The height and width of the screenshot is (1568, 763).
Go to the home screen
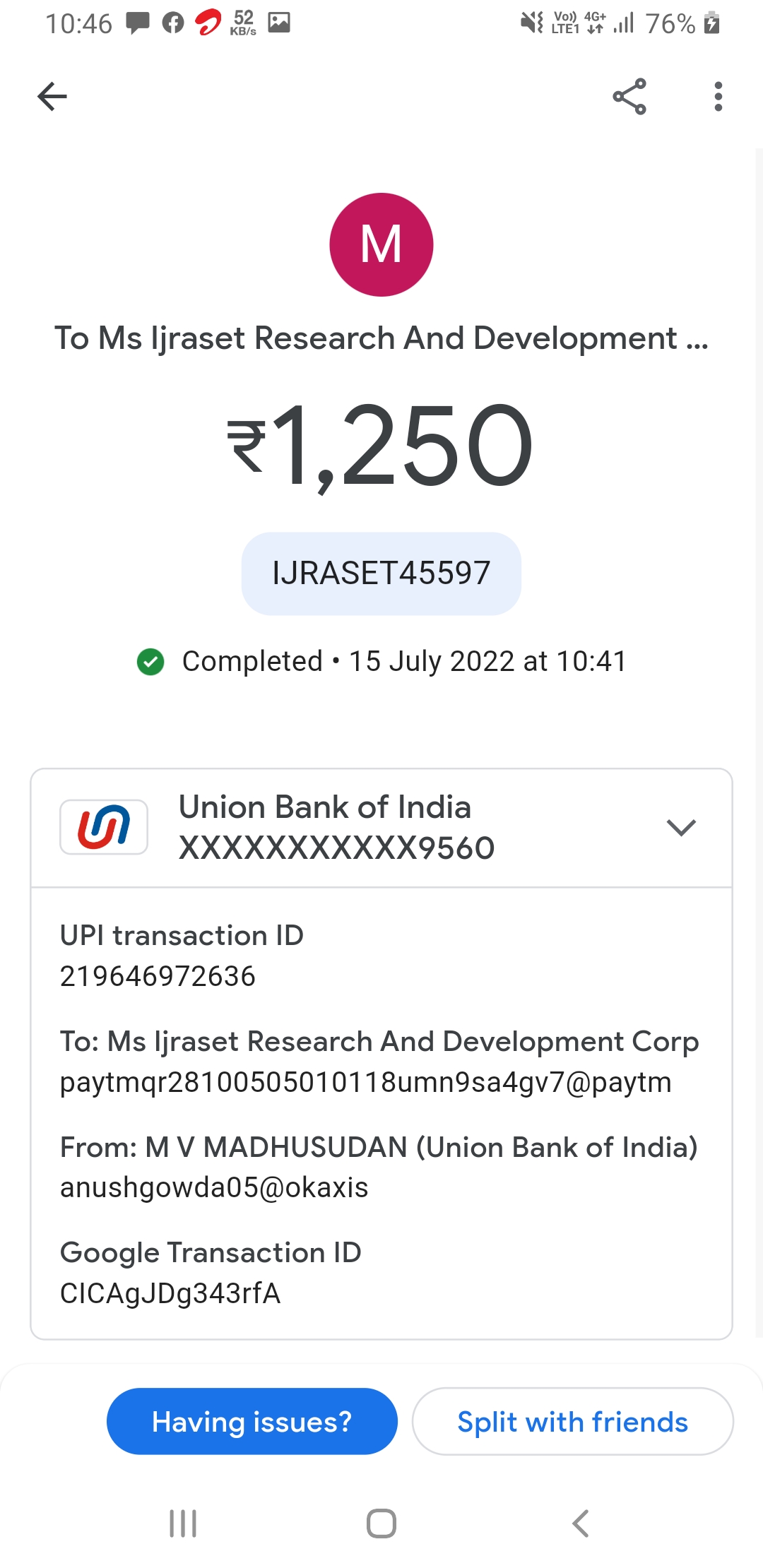381,1524
